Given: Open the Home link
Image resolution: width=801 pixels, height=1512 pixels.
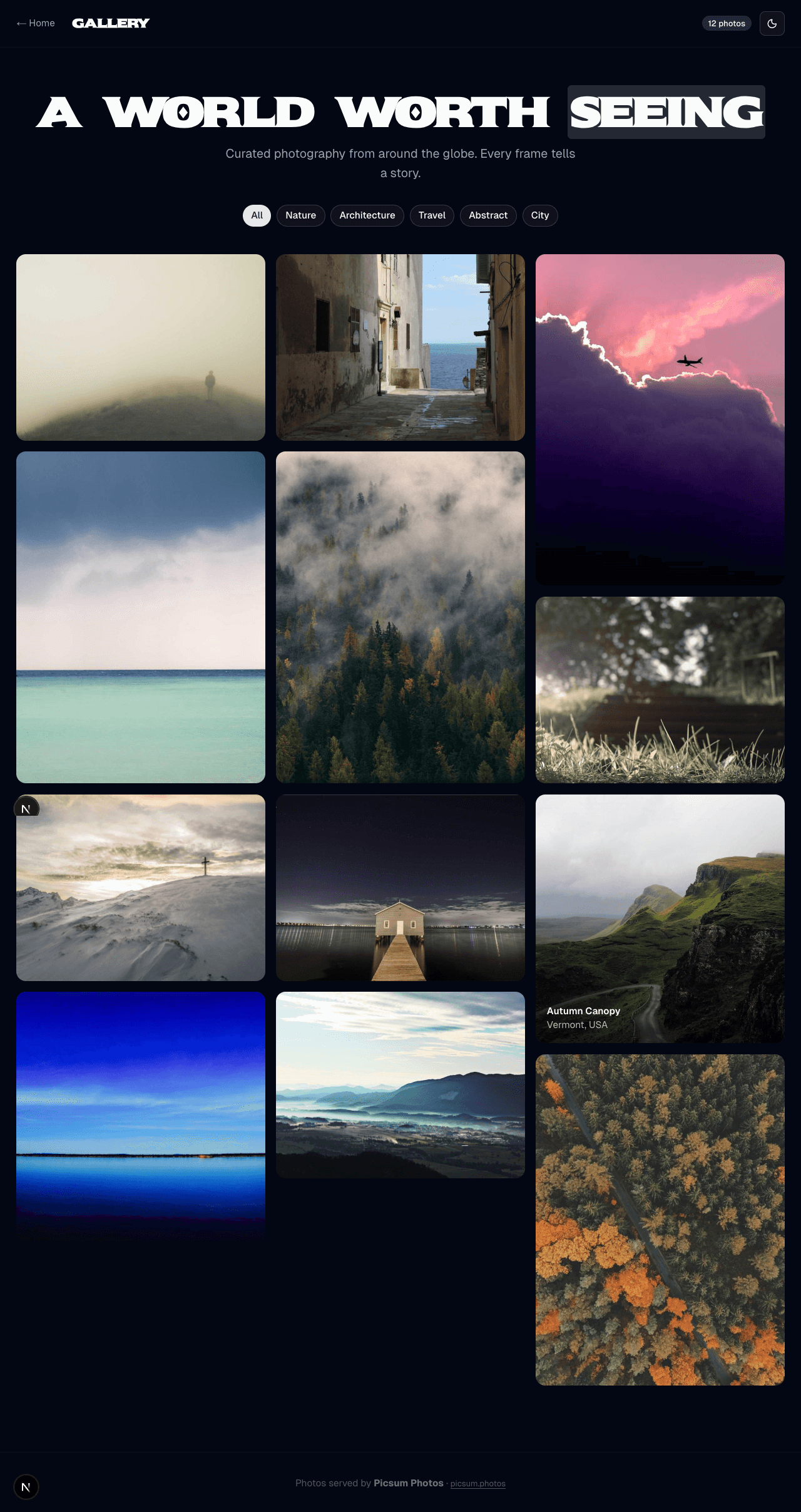Looking at the screenshot, I should pyautogui.click(x=41, y=23).
